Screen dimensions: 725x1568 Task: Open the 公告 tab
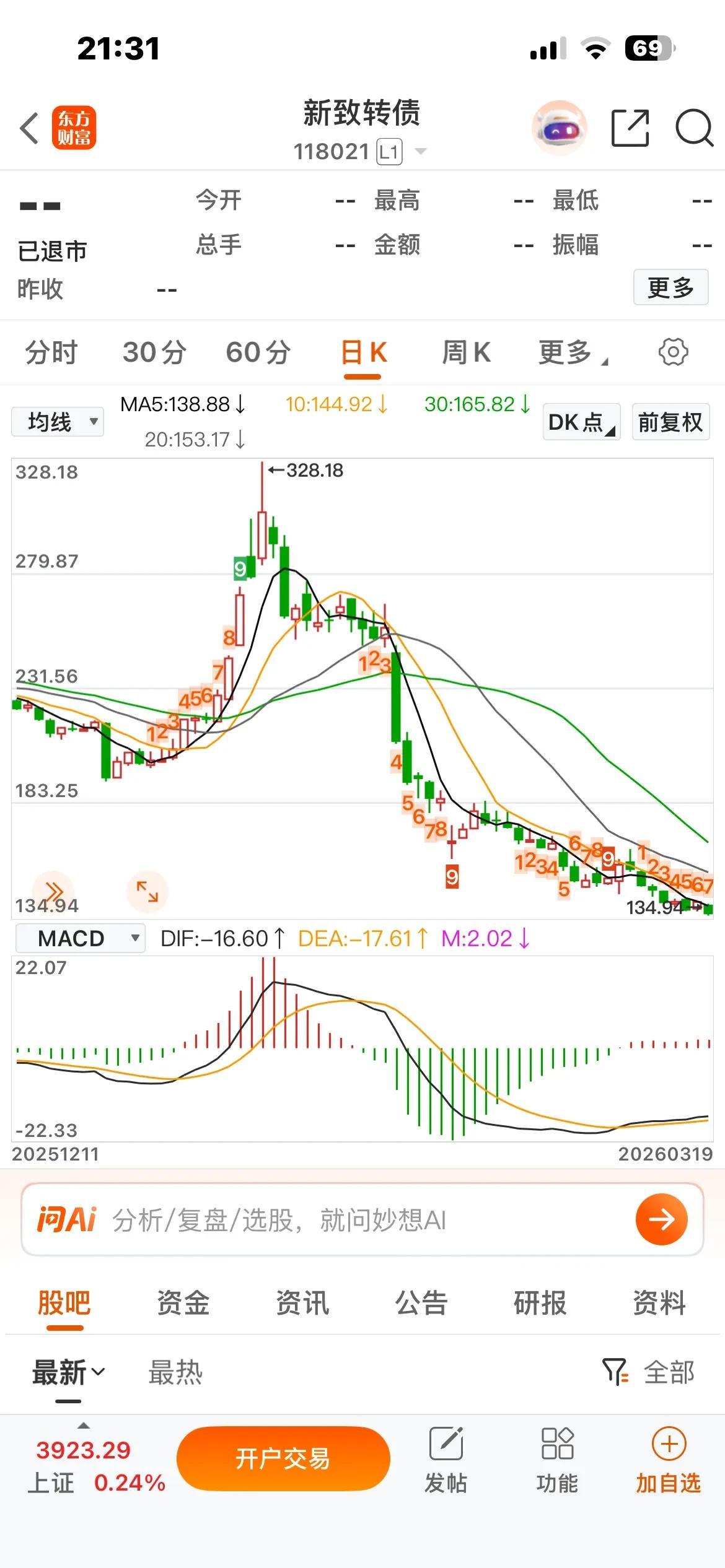click(421, 1303)
